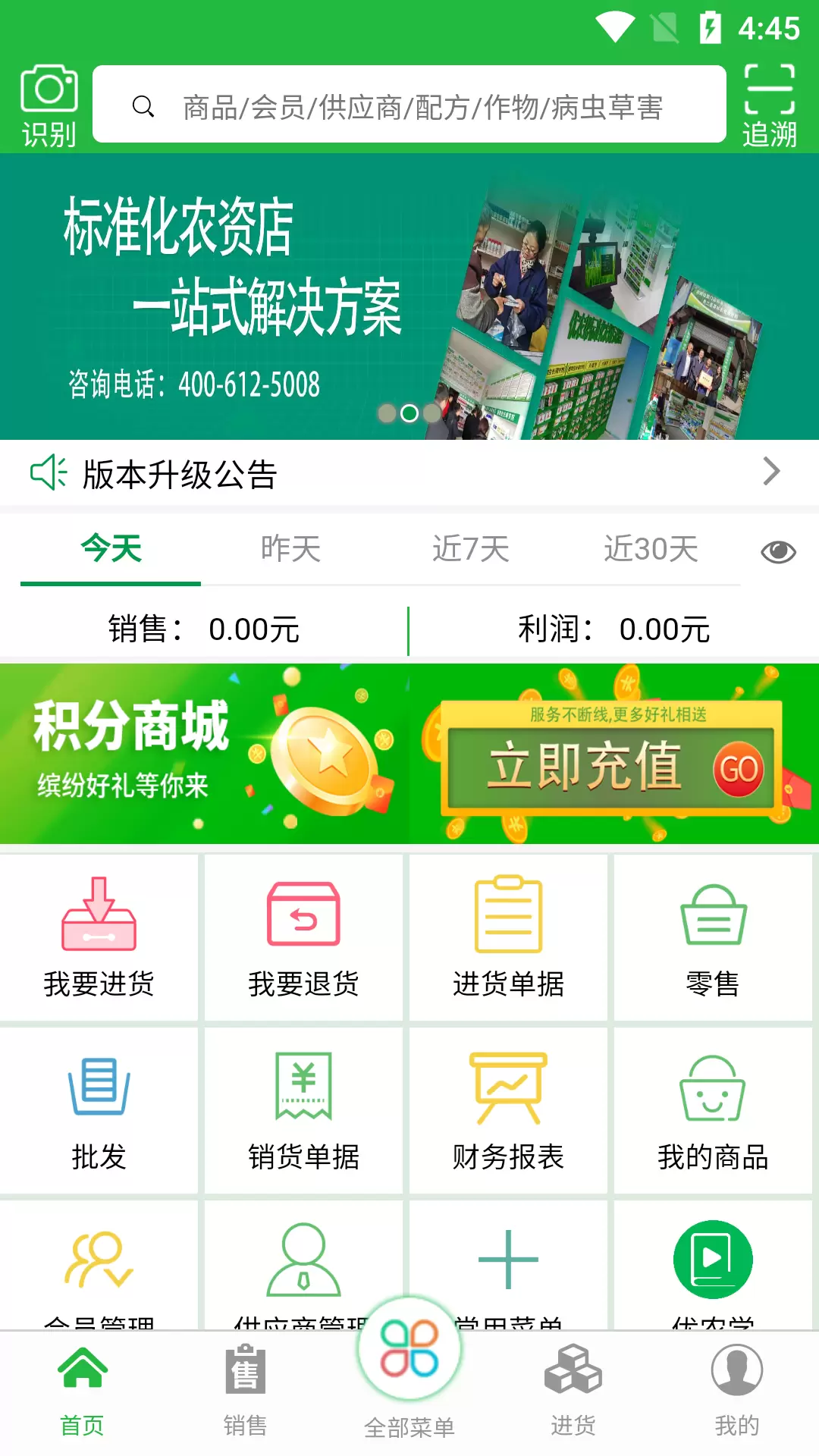This screenshot has height=1456, width=819.
Task: Open 进货单据
Action: 508,937
